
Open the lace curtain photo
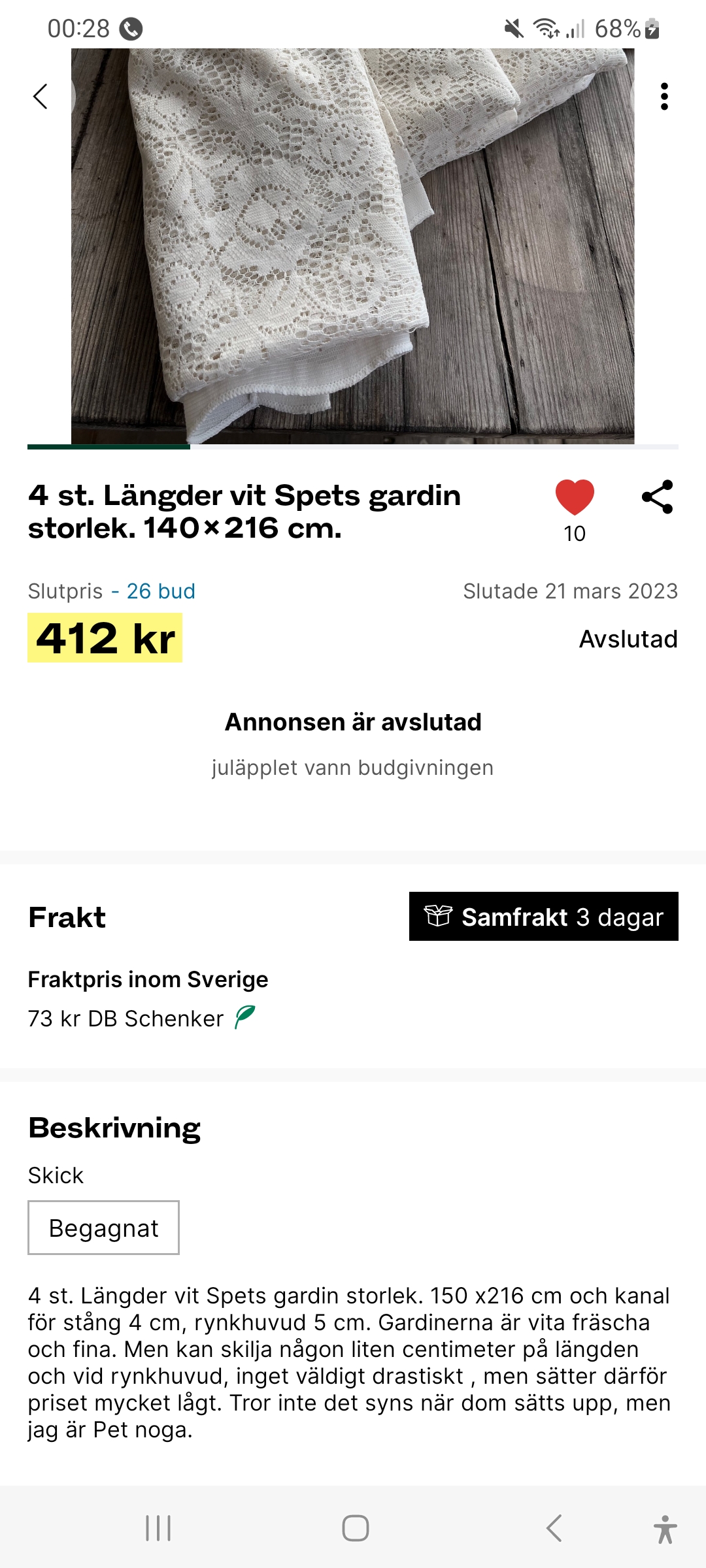(x=353, y=246)
